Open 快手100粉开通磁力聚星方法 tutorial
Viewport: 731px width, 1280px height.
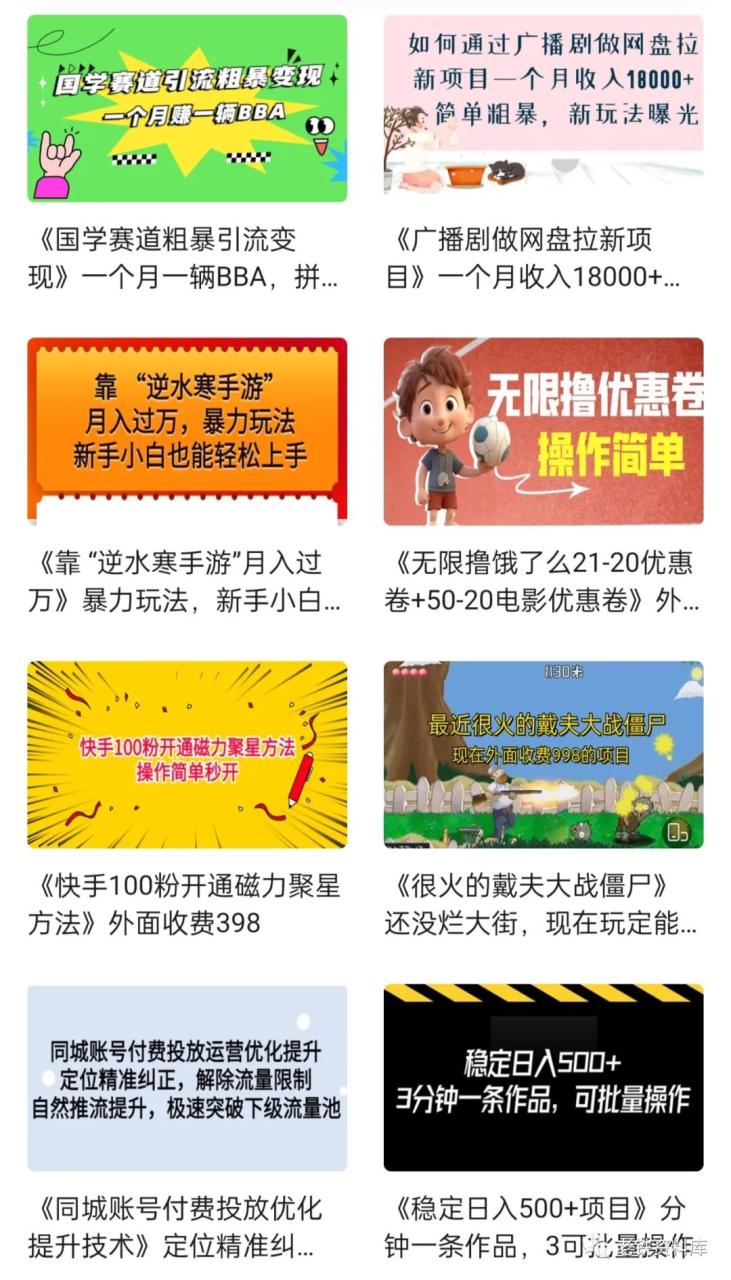[187, 755]
